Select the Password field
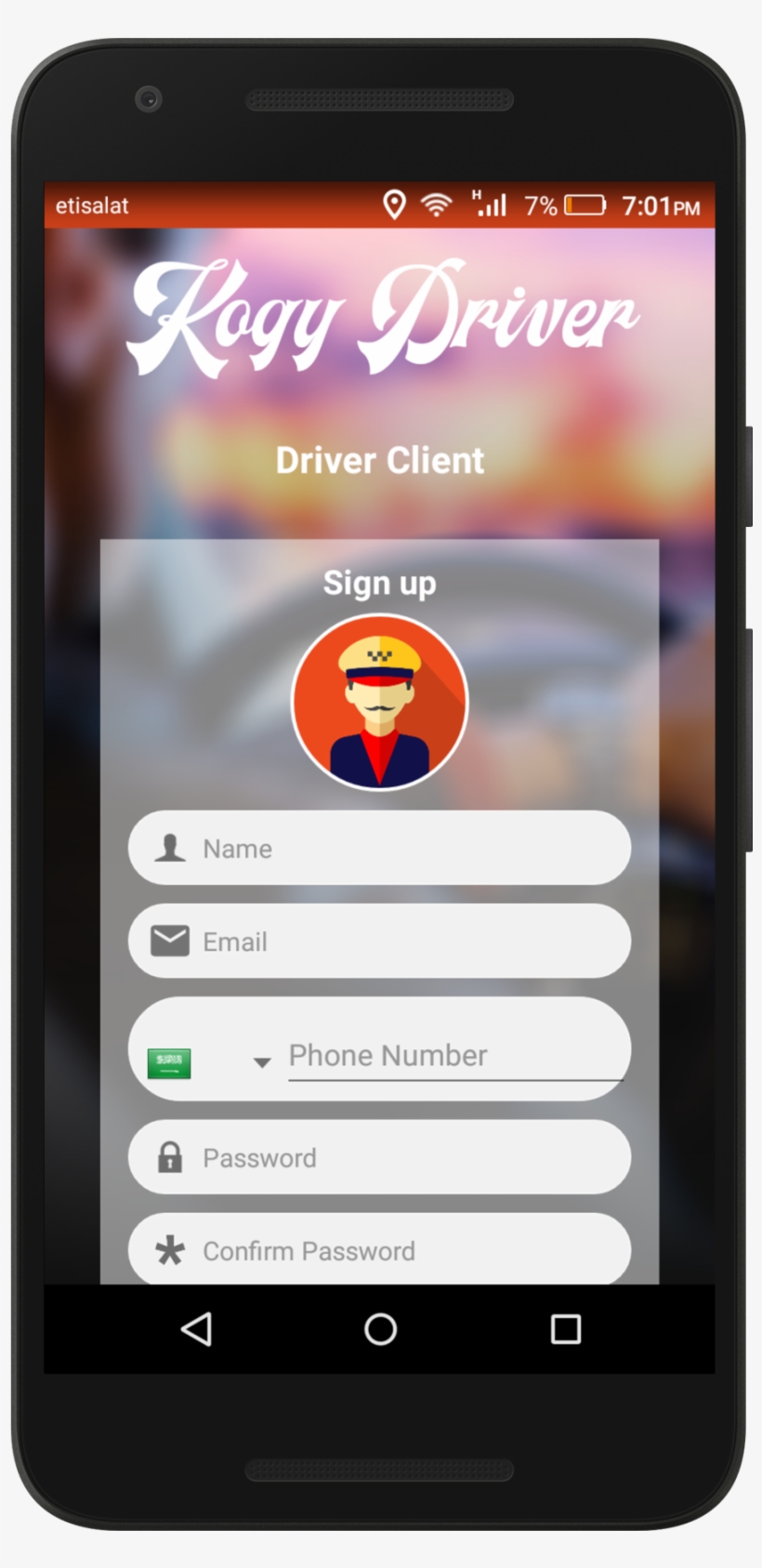Image resolution: width=762 pixels, height=1568 pixels. pyautogui.click(x=400, y=1157)
